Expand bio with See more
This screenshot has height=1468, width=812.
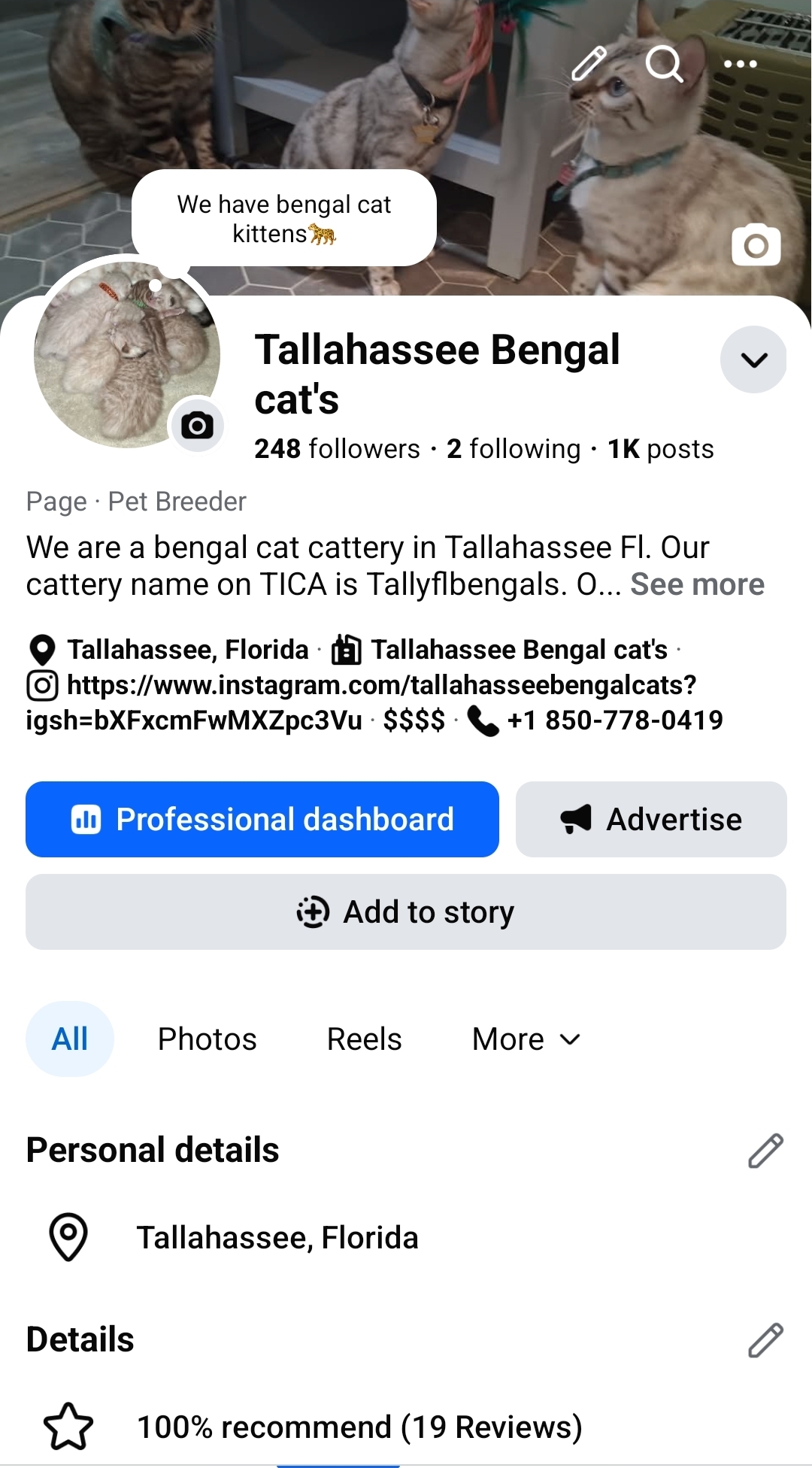tap(697, 584)
